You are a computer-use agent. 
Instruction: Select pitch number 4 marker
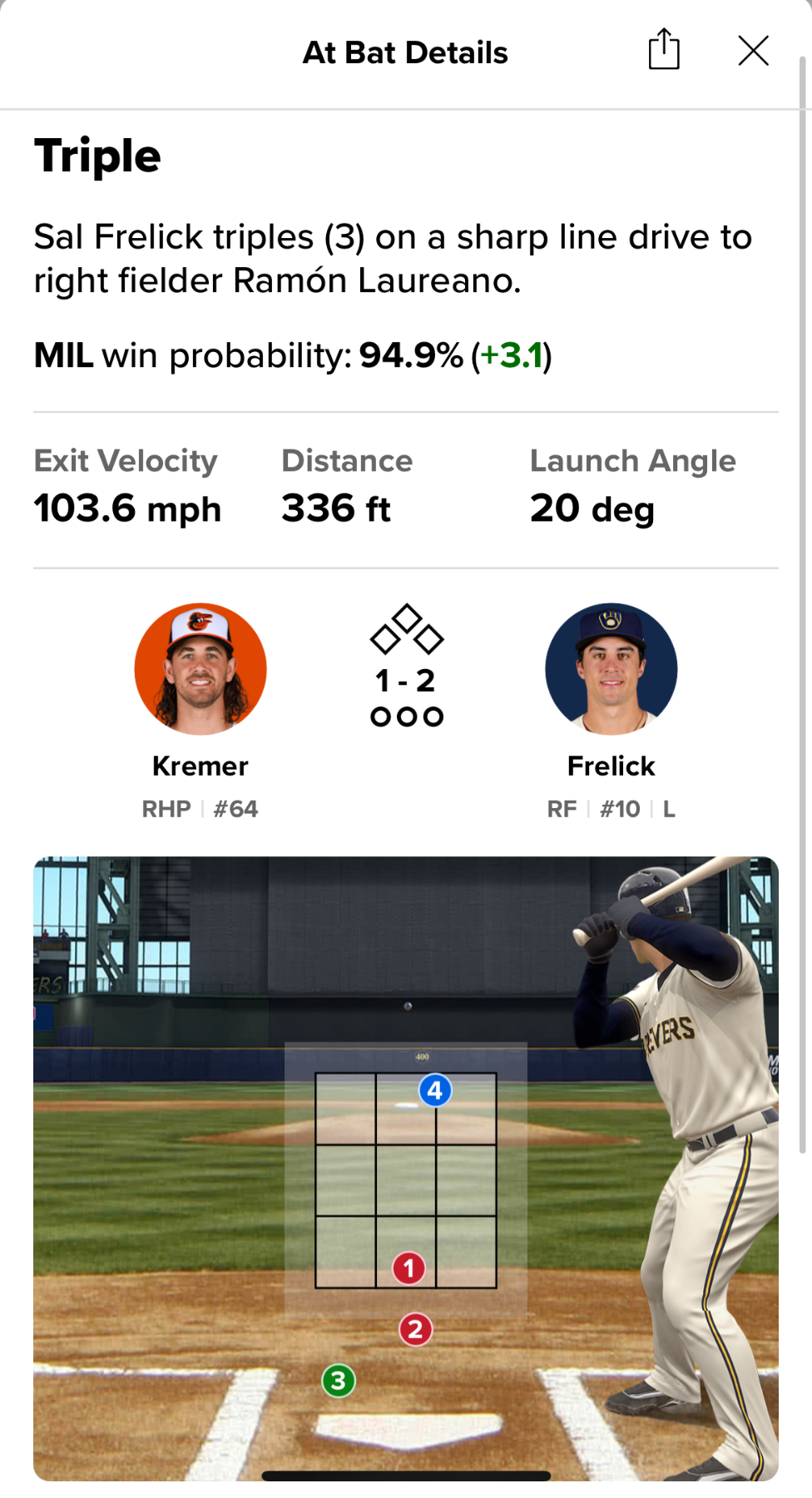click(x=435, y=1090)
